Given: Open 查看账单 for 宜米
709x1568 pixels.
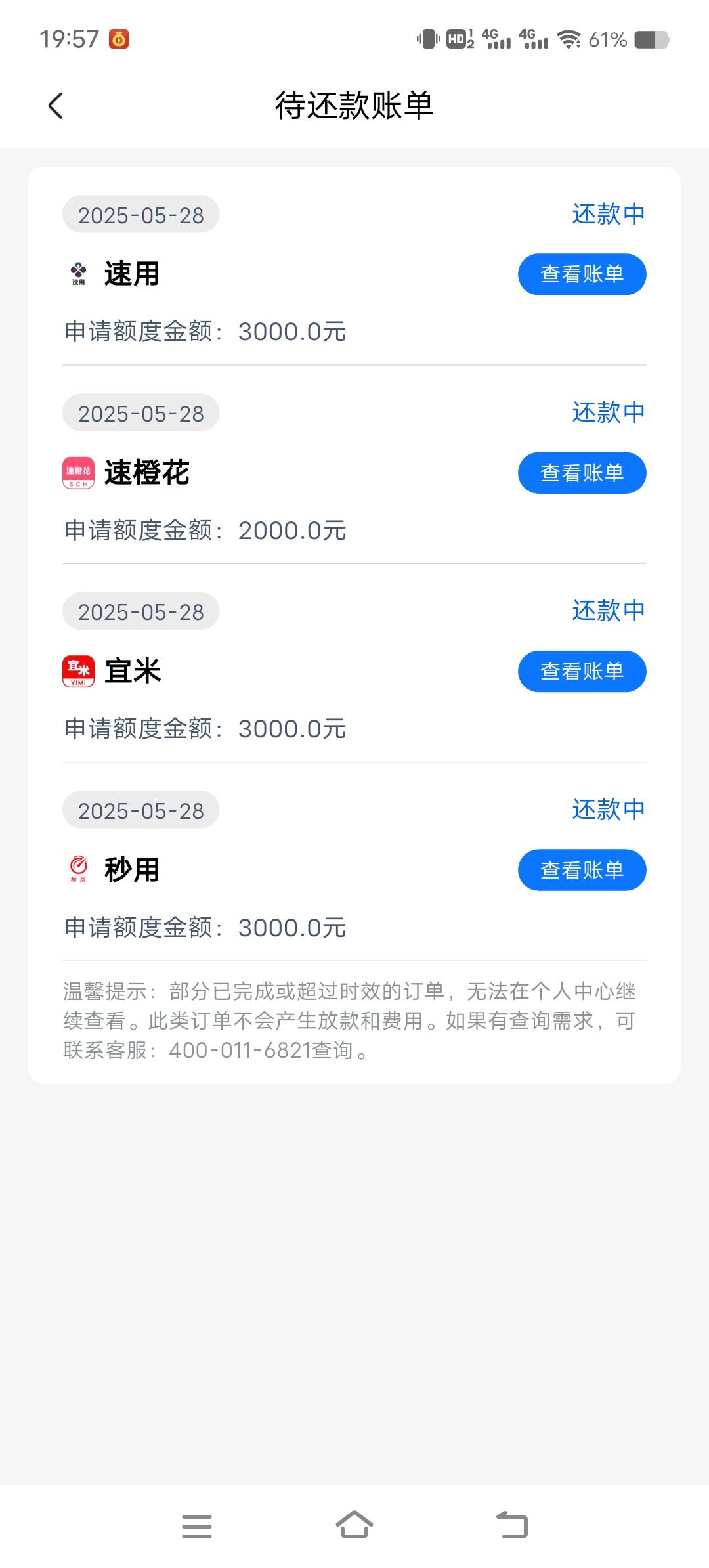Looking at the screenshot, I should [x=582, y=671].
